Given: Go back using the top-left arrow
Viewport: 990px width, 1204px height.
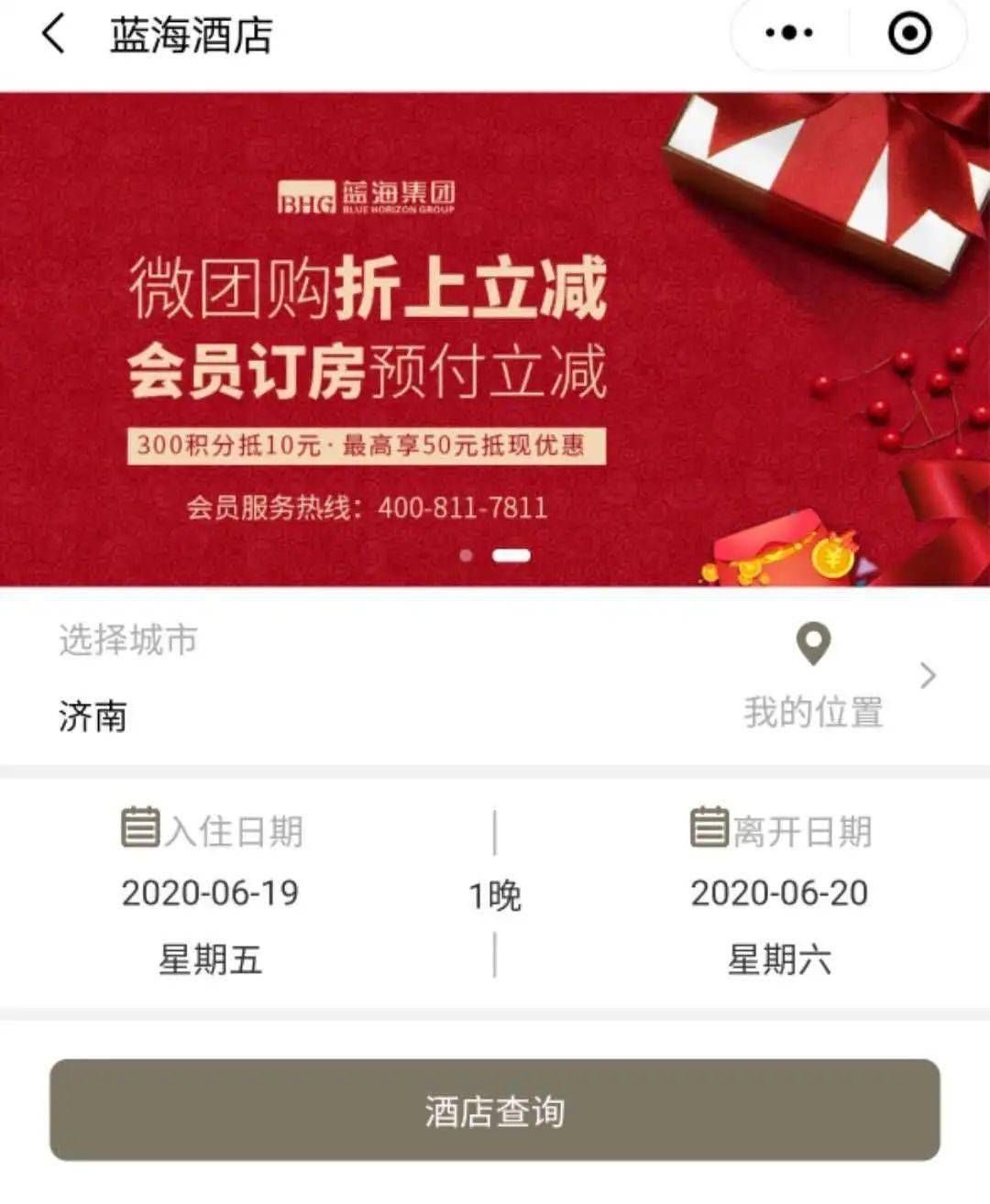Looking at the screenshot, I should tap(53, 35).
